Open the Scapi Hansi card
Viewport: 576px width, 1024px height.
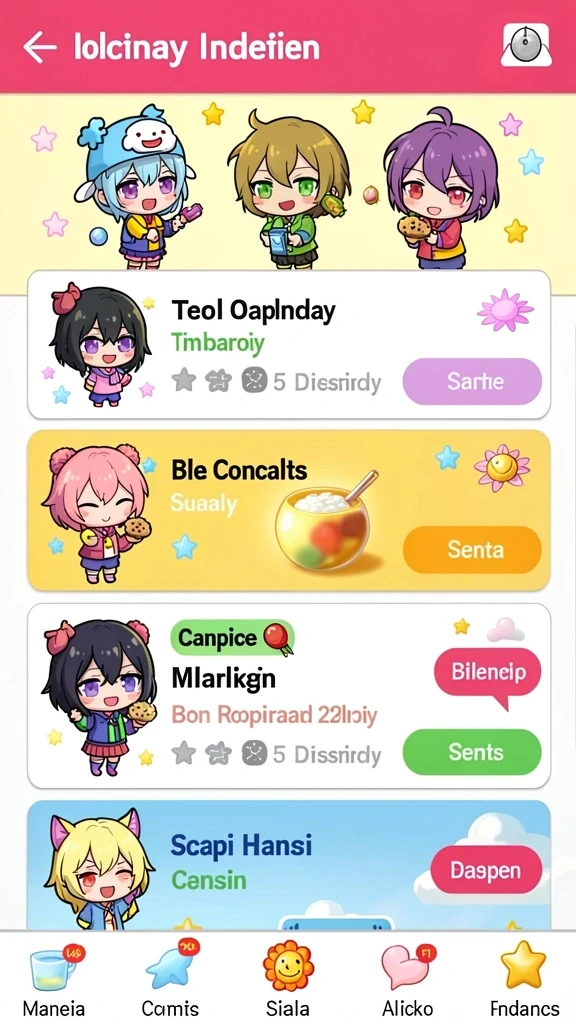coord(289,865)
